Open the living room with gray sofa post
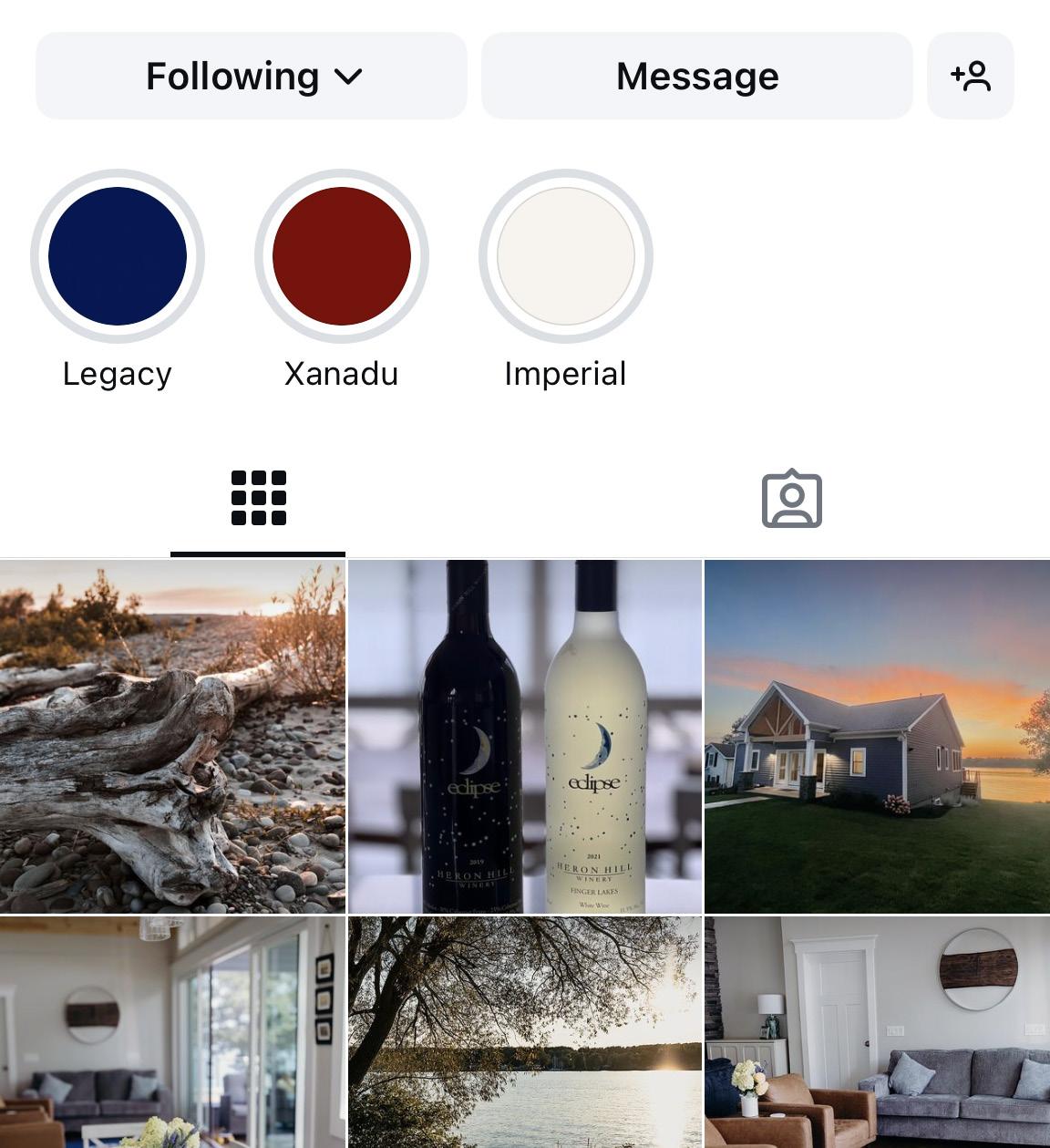This screenshot has width=1050, height=1148. coord(877,1032)
